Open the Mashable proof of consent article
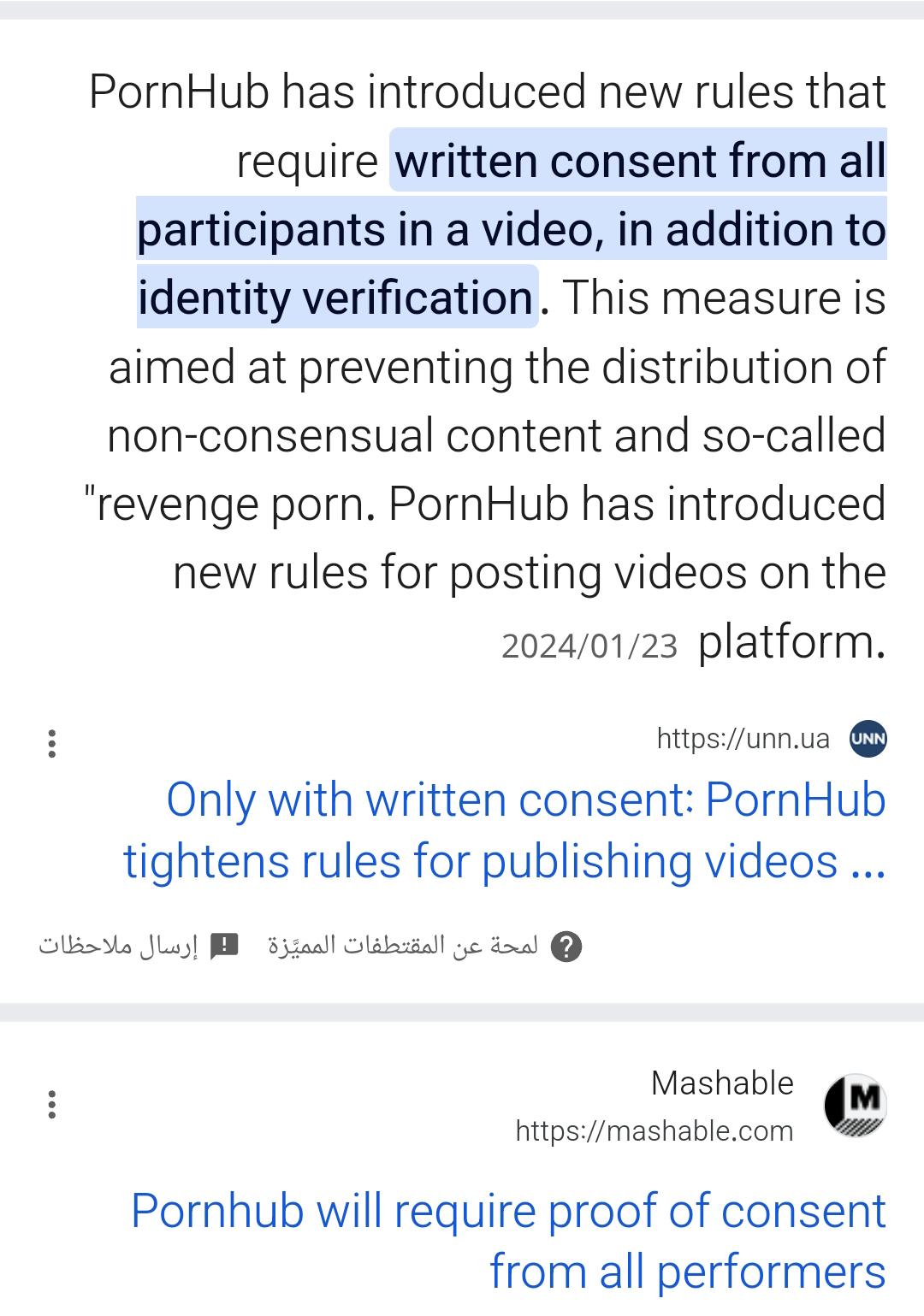Screen dimensions: 924x1316 pyautogui.click(x=508, y=1241)
